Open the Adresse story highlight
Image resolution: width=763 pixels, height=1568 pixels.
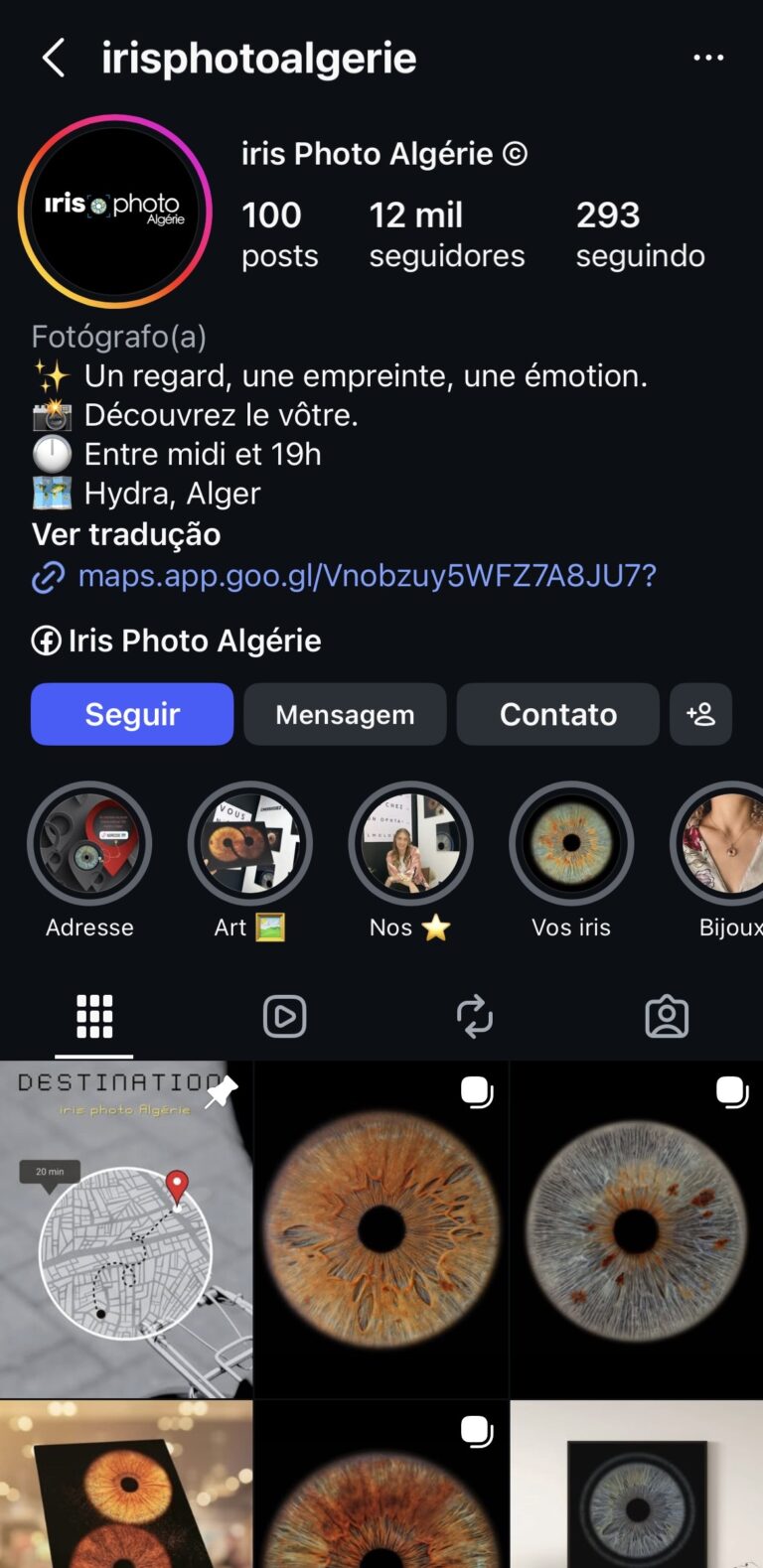89,842
